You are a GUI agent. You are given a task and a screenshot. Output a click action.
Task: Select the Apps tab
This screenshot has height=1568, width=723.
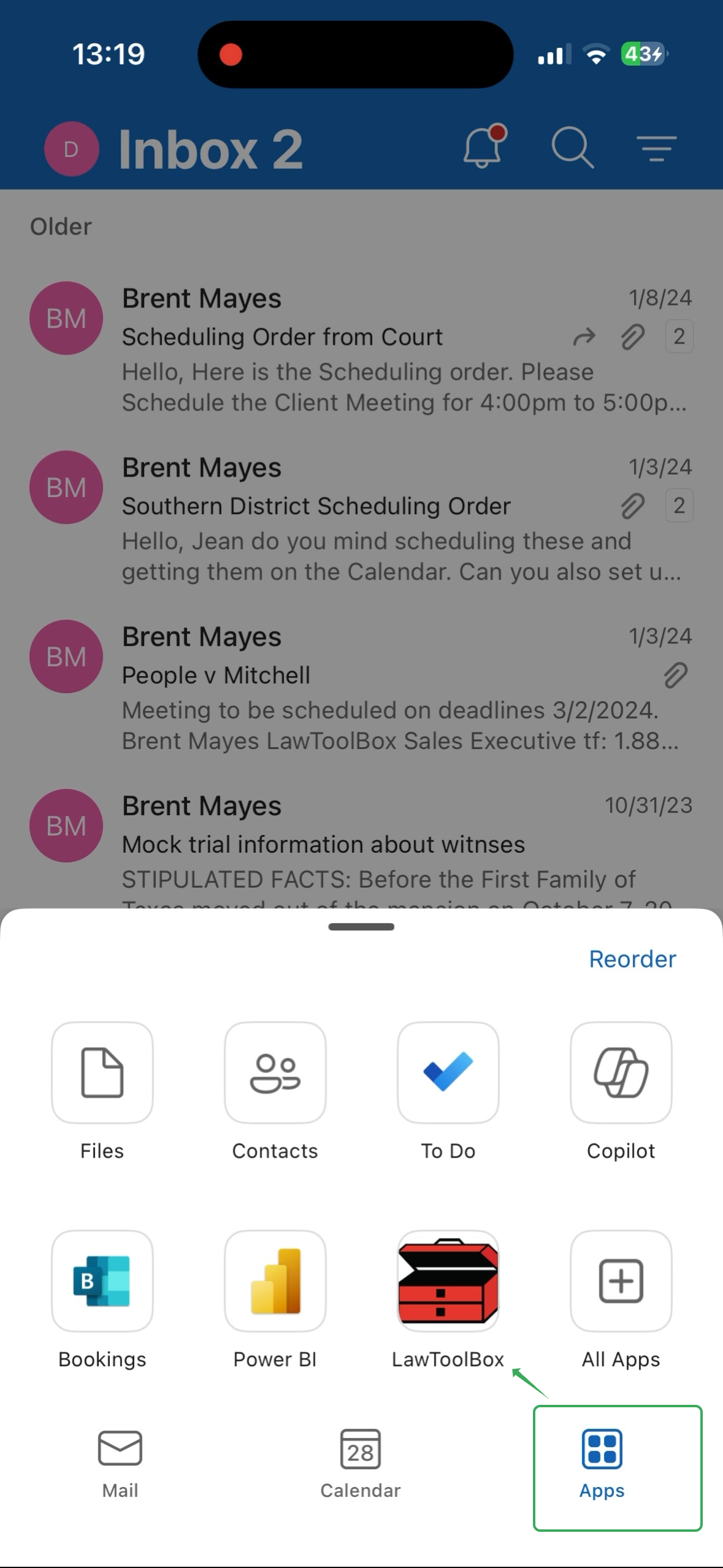(x=602, y=1463)
